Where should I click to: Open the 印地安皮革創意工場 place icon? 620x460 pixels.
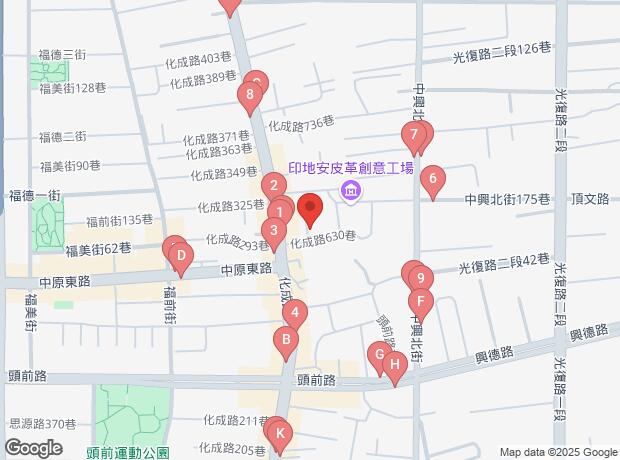click(x=350, y=191)
